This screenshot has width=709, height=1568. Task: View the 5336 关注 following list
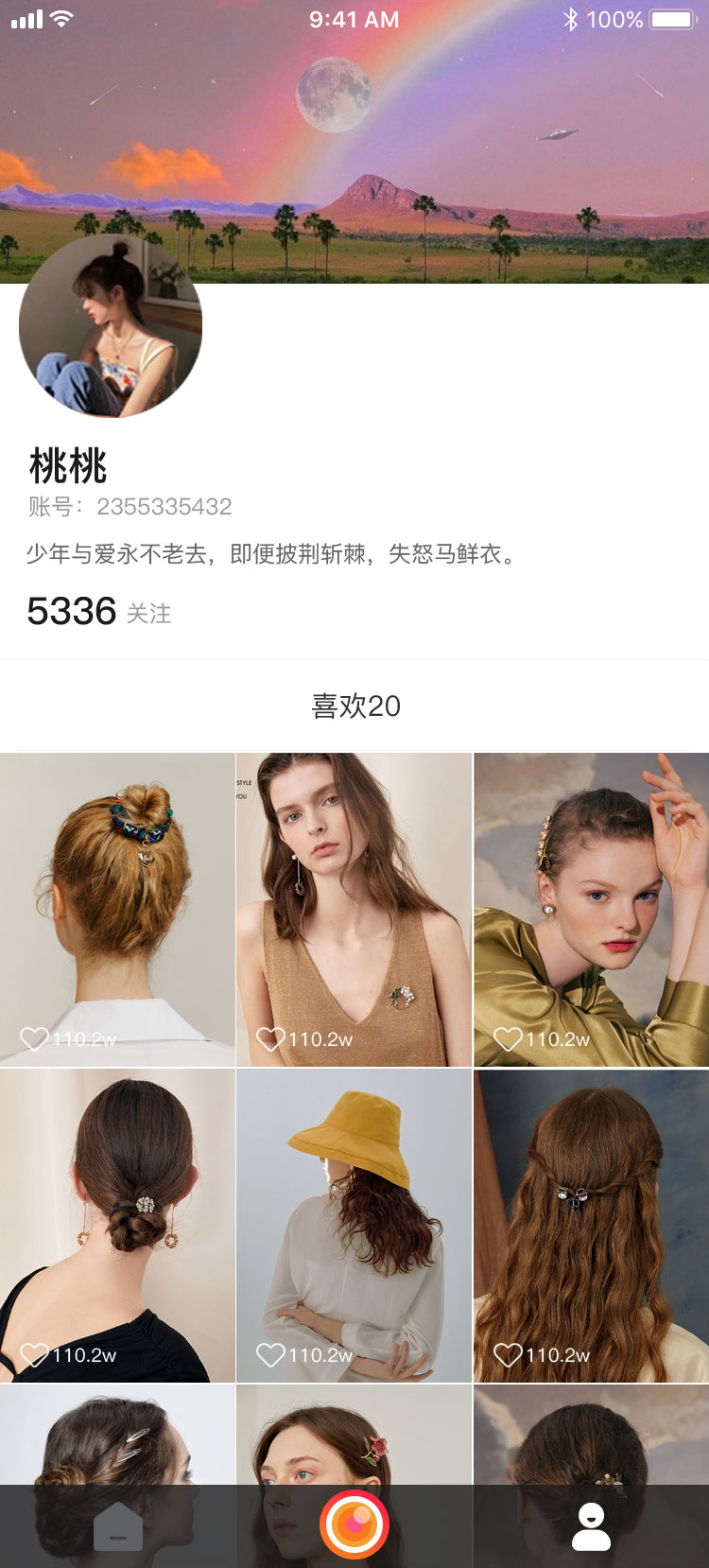point(99,612)
